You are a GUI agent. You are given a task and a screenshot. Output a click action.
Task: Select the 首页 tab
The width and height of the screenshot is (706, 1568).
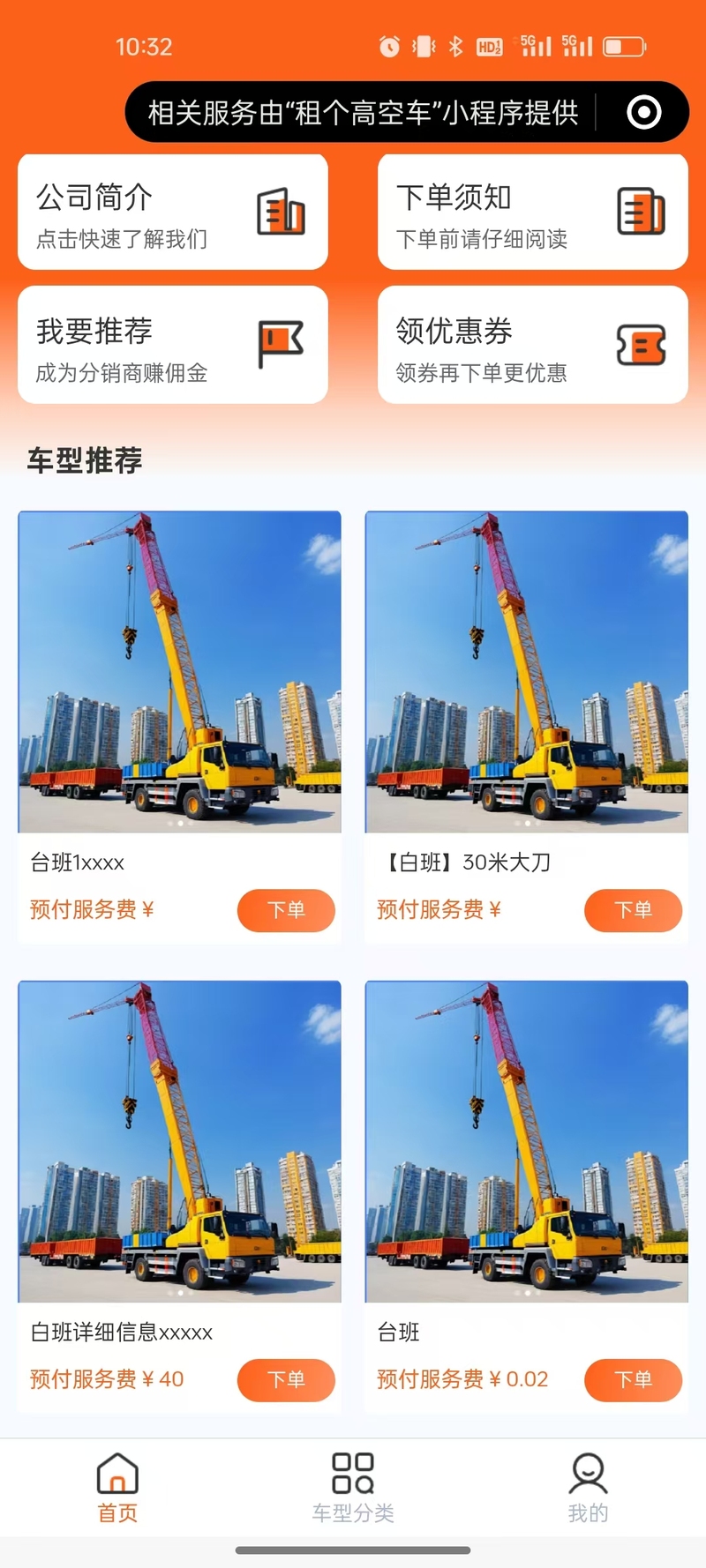tap(117, 1488)
